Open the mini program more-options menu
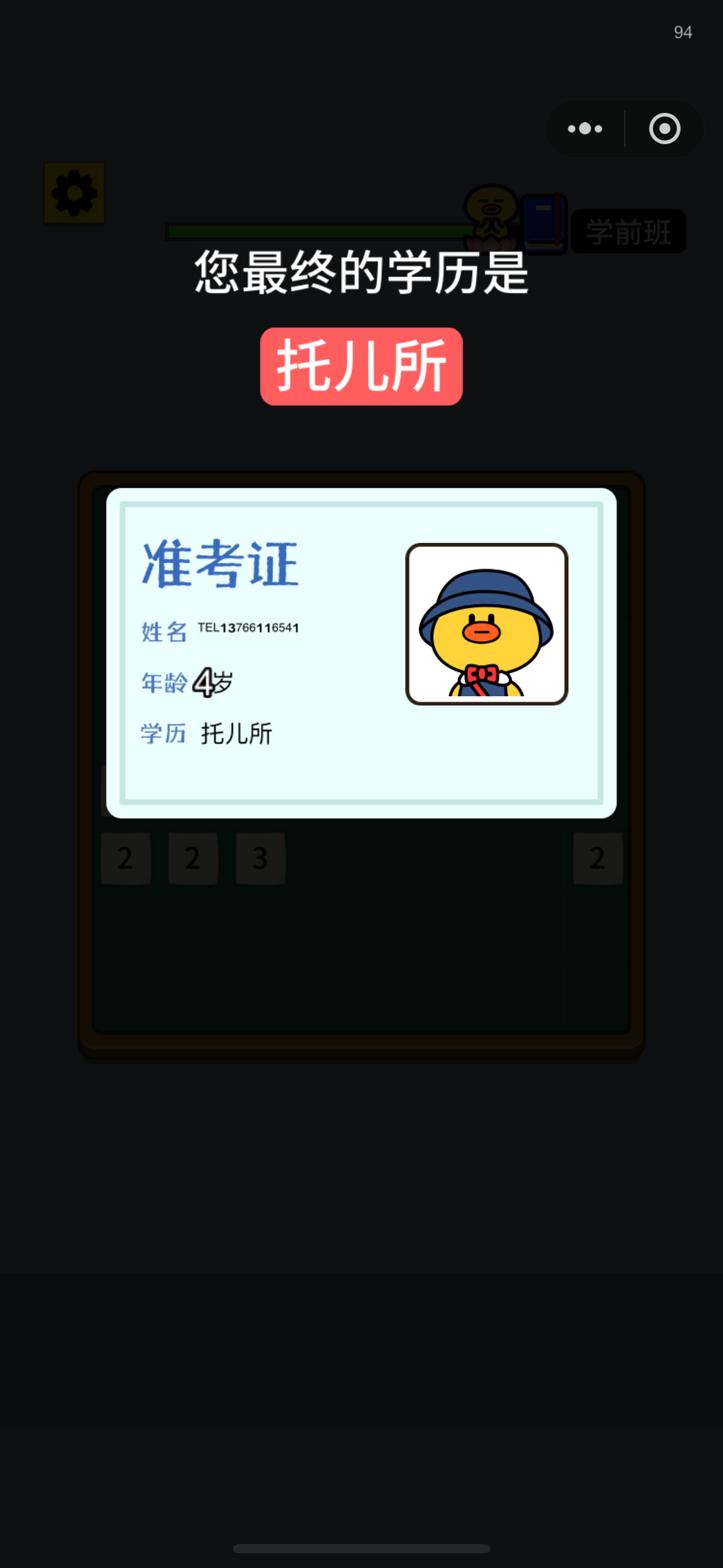 [x=584, y=129]
